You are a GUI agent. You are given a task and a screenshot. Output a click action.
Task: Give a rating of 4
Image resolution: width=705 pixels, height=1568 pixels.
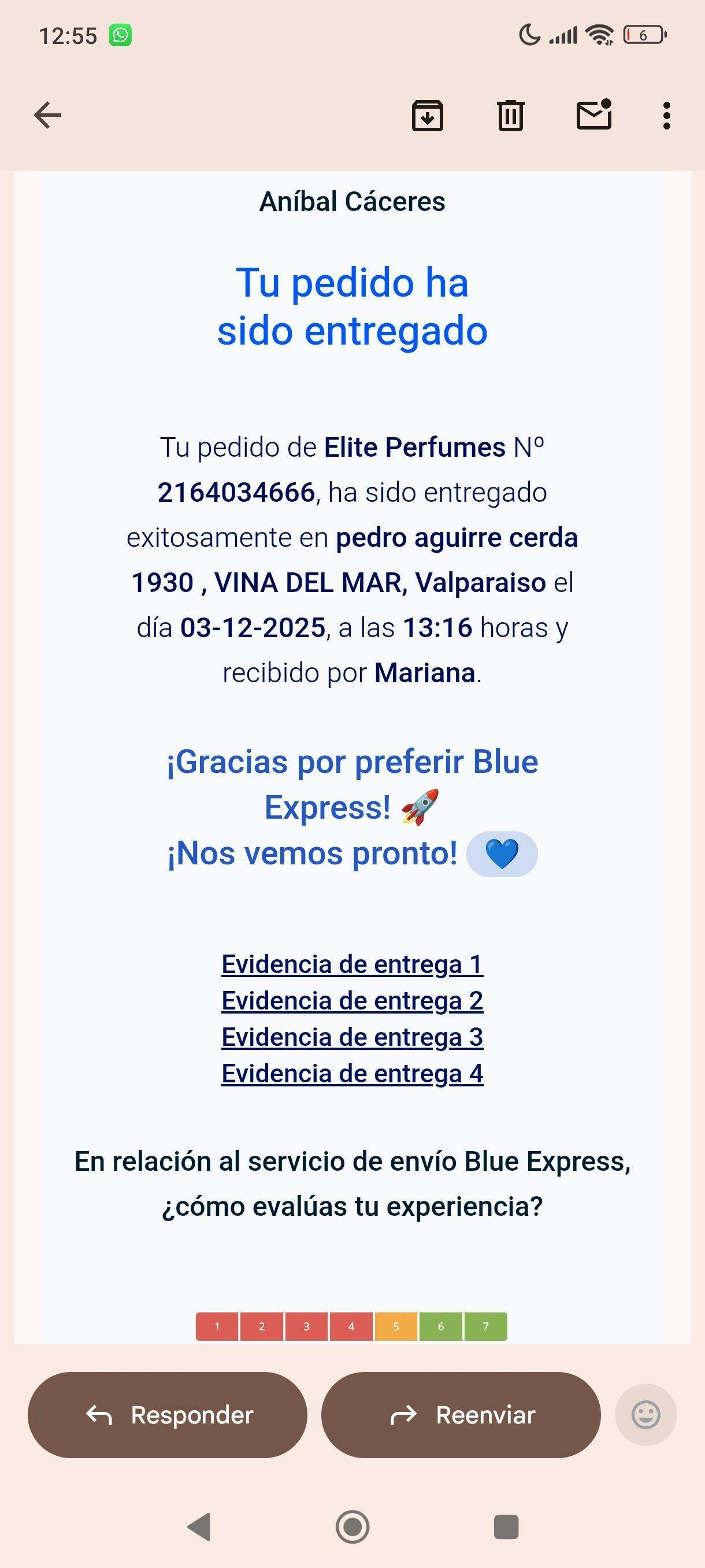point(351,1326)
